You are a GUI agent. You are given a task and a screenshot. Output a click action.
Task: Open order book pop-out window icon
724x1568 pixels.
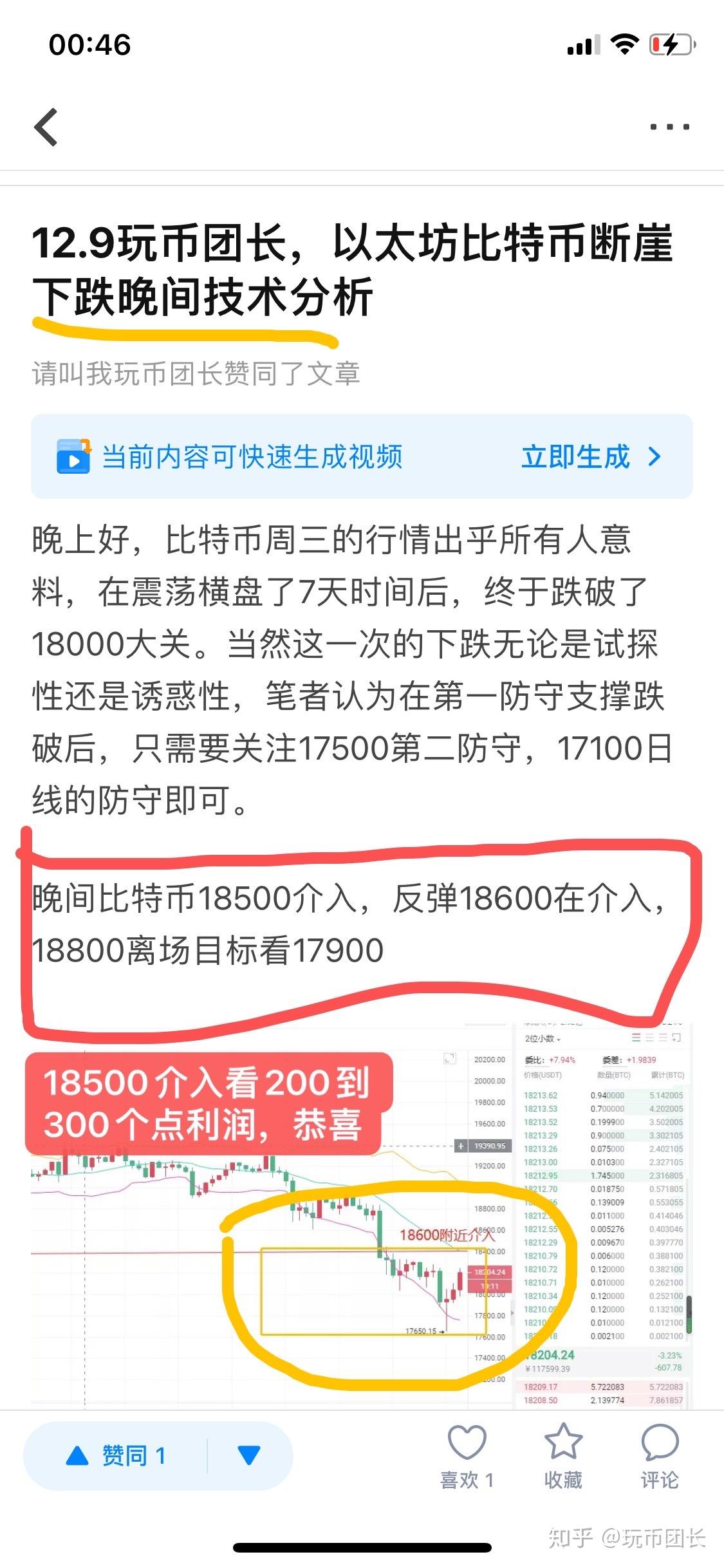676,1038
